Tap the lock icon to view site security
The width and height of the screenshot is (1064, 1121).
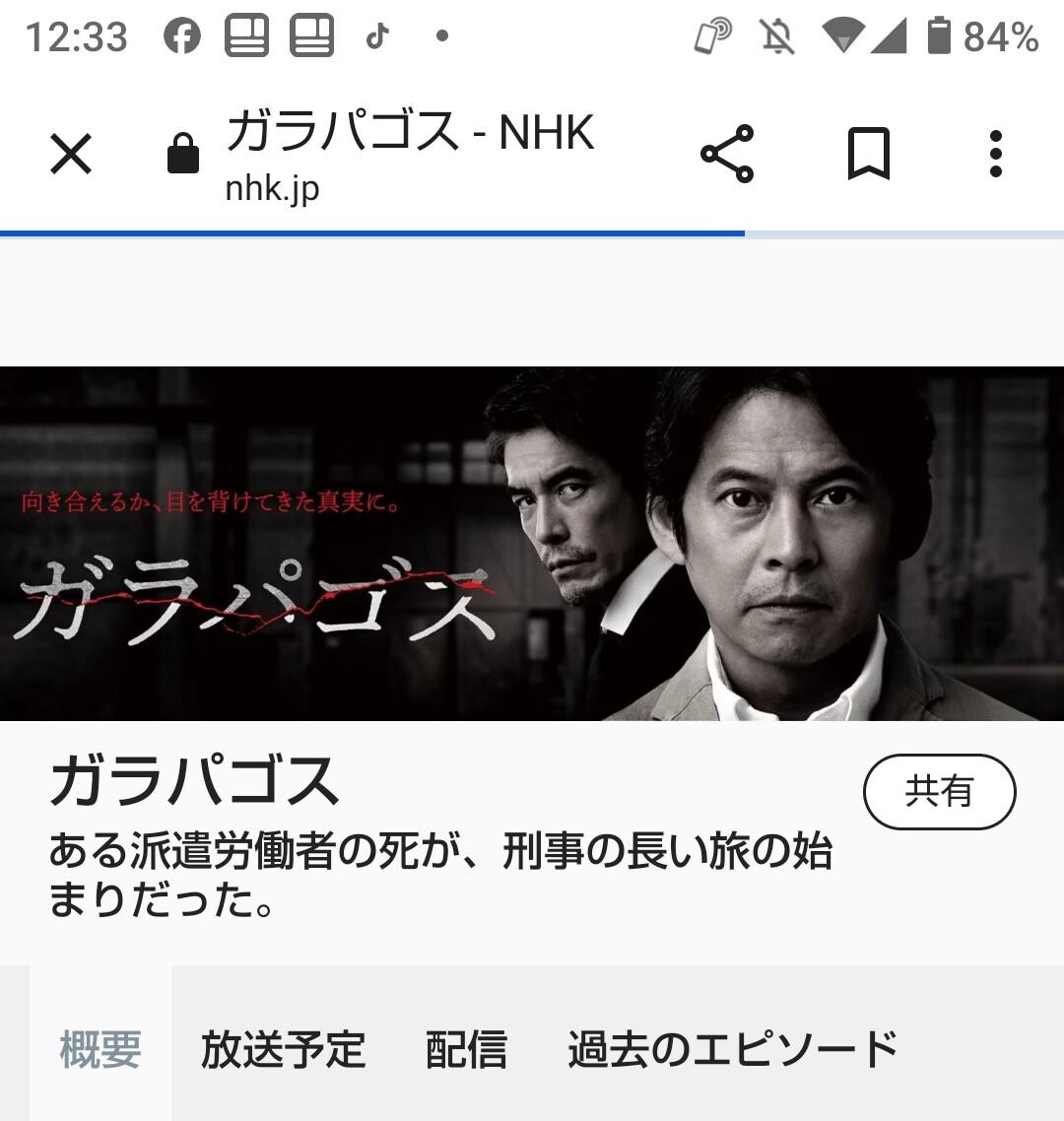[182, 155]
